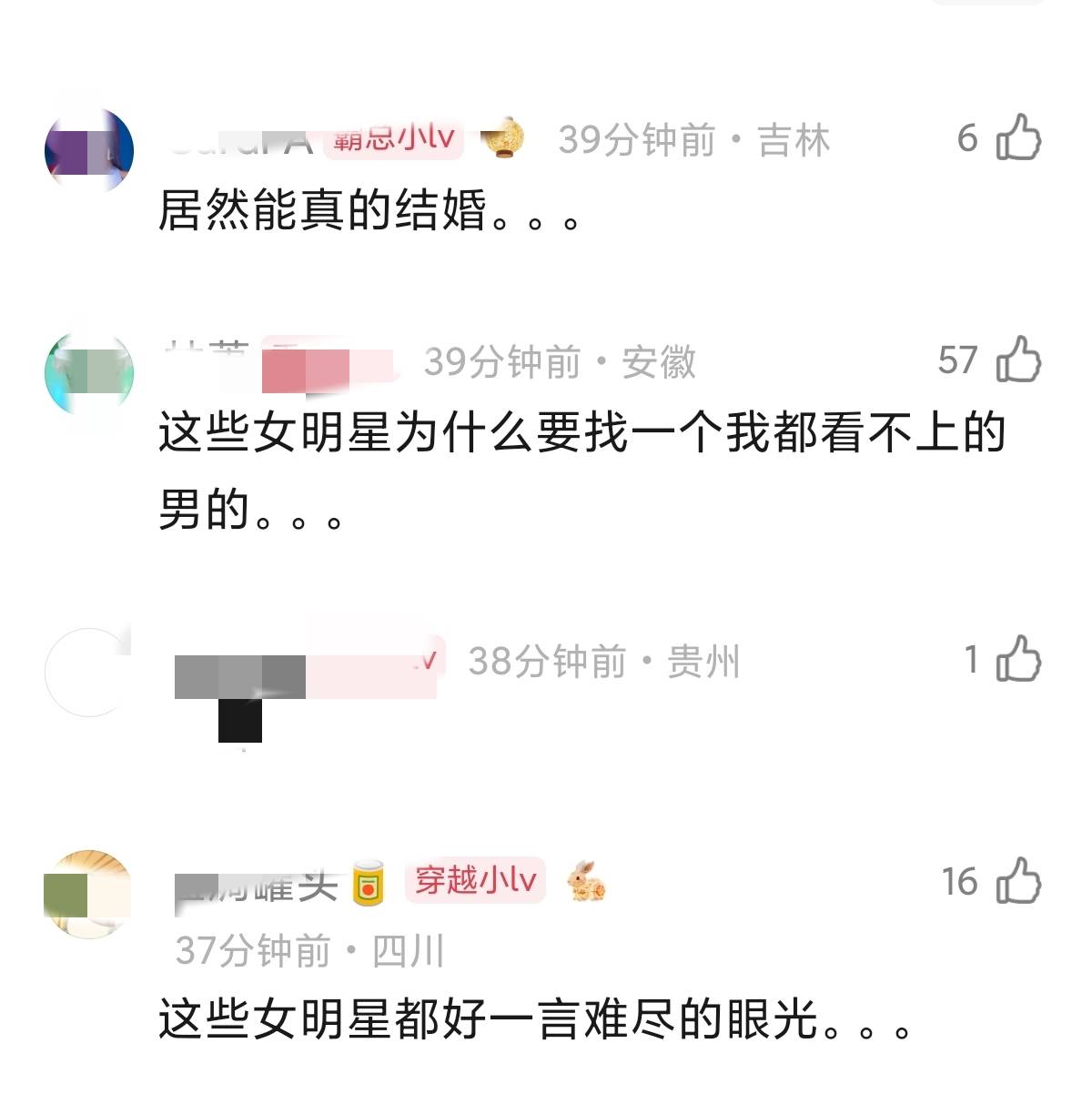The height and width of the screenshot is (1094, 1092).
Task: Open the avatar of the 安徽 commenter
Action: (89, 373)
